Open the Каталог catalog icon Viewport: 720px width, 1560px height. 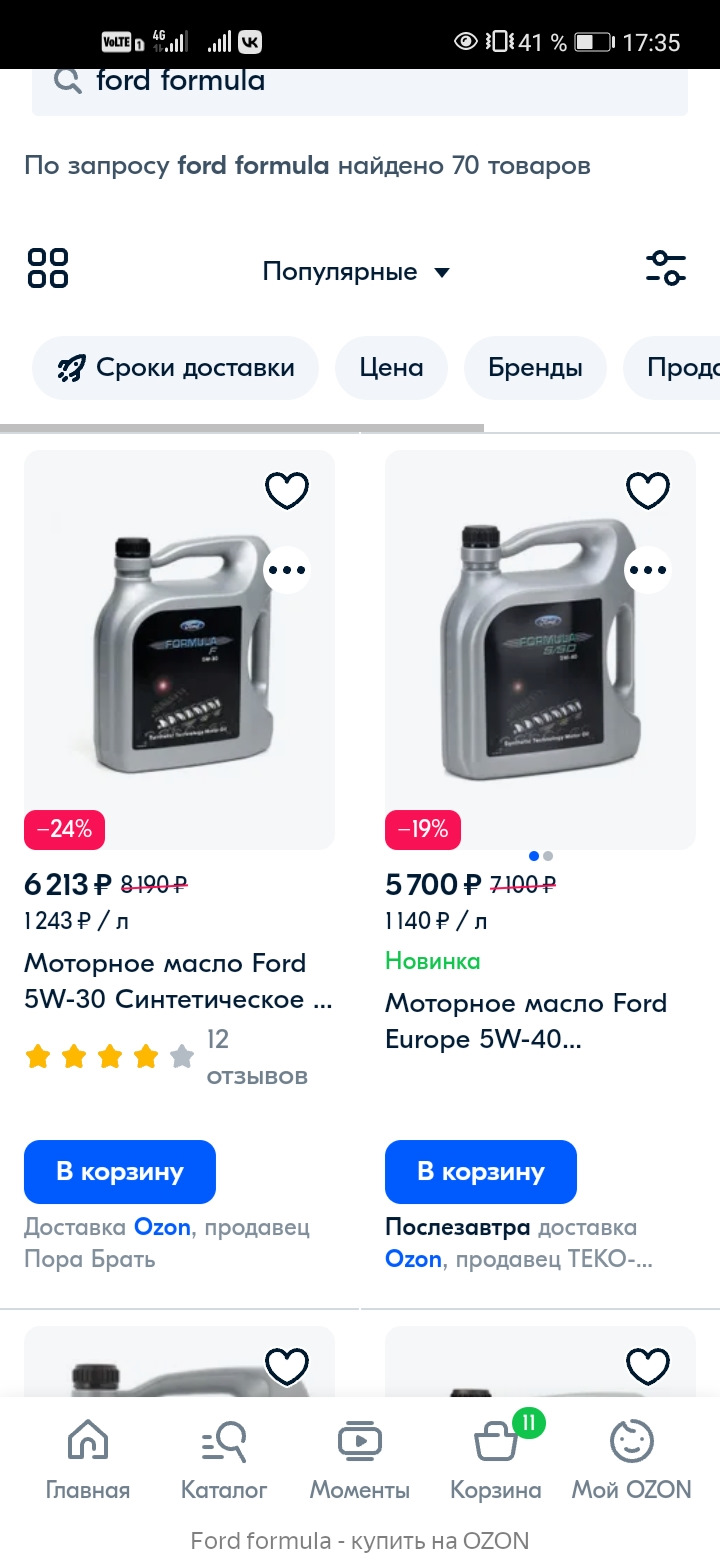tap(224, 1438)
